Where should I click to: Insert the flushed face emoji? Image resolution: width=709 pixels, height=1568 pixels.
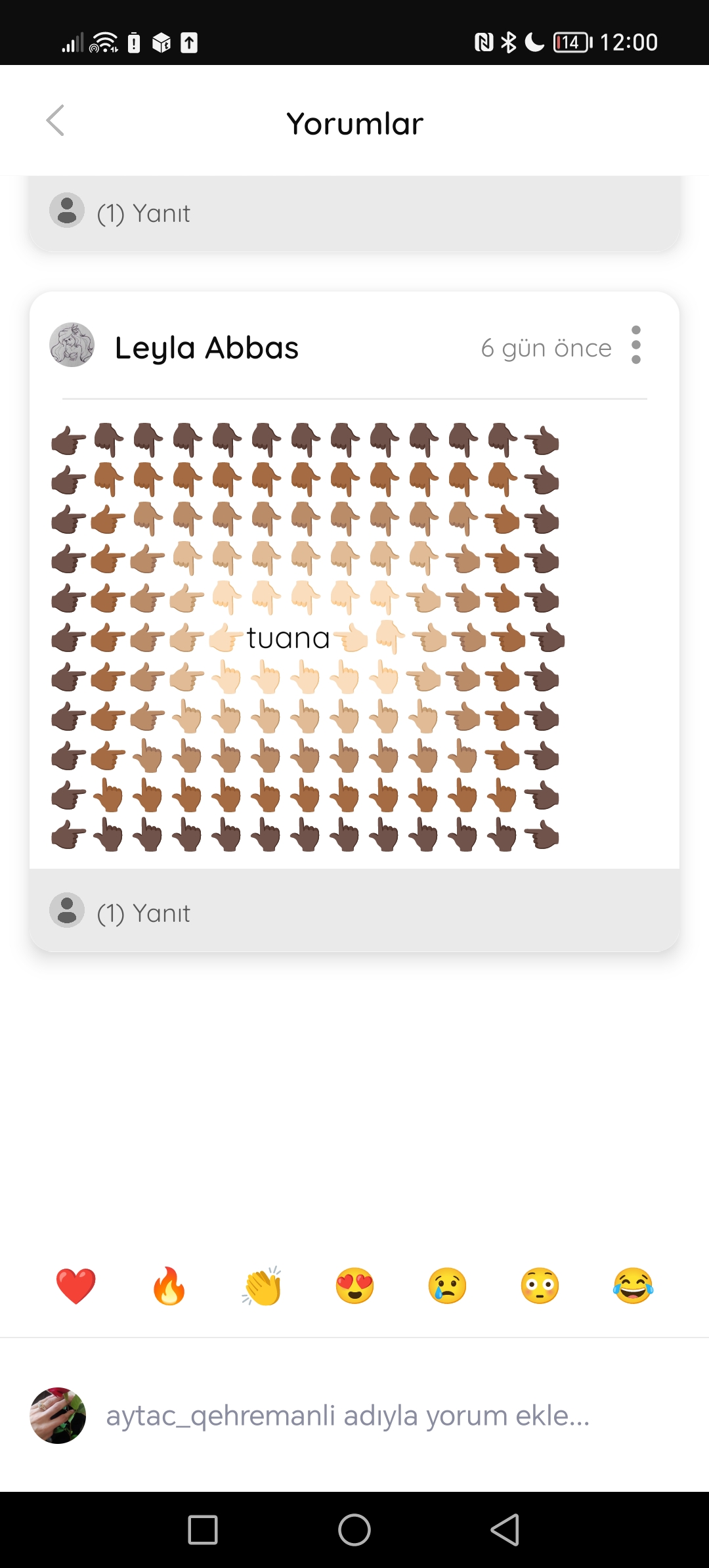click(540, 1286)
